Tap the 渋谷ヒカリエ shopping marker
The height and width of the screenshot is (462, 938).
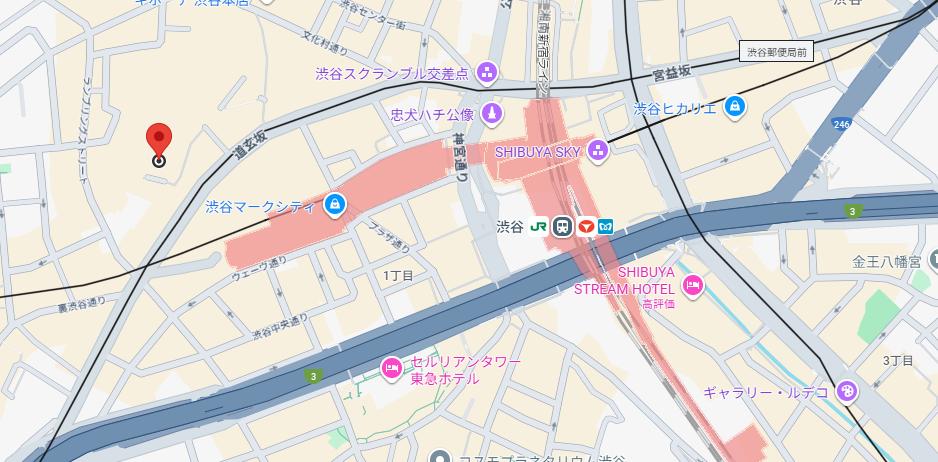coord(735,107)
